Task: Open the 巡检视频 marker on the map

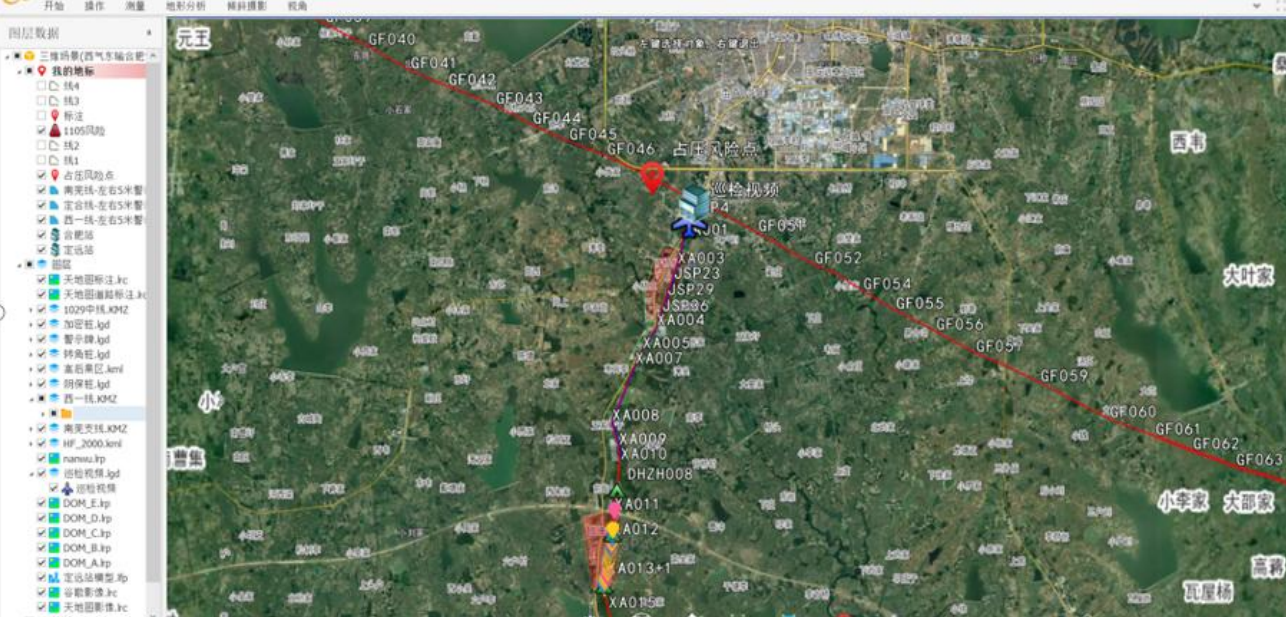Action: (x=694, y=202)
